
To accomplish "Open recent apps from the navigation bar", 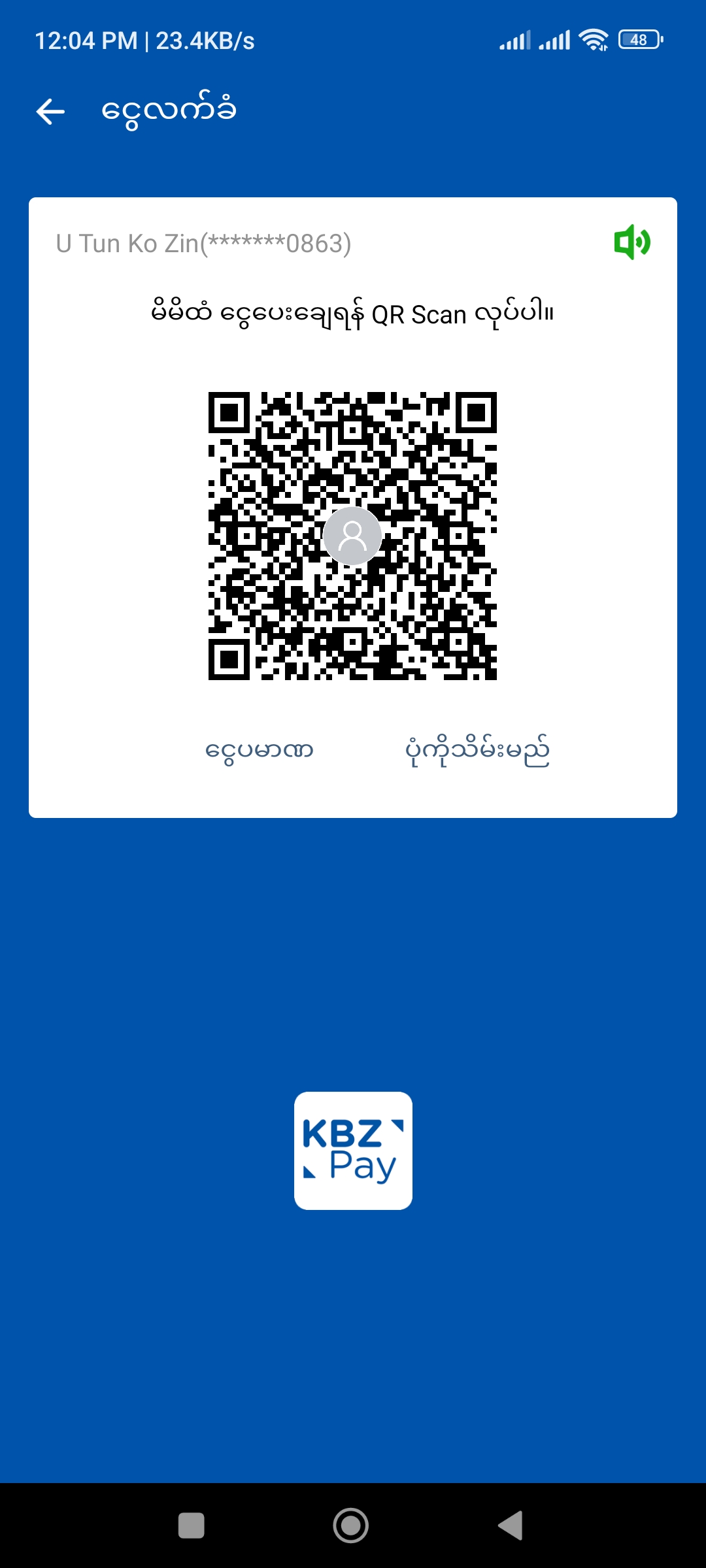I will [191, 1526].
